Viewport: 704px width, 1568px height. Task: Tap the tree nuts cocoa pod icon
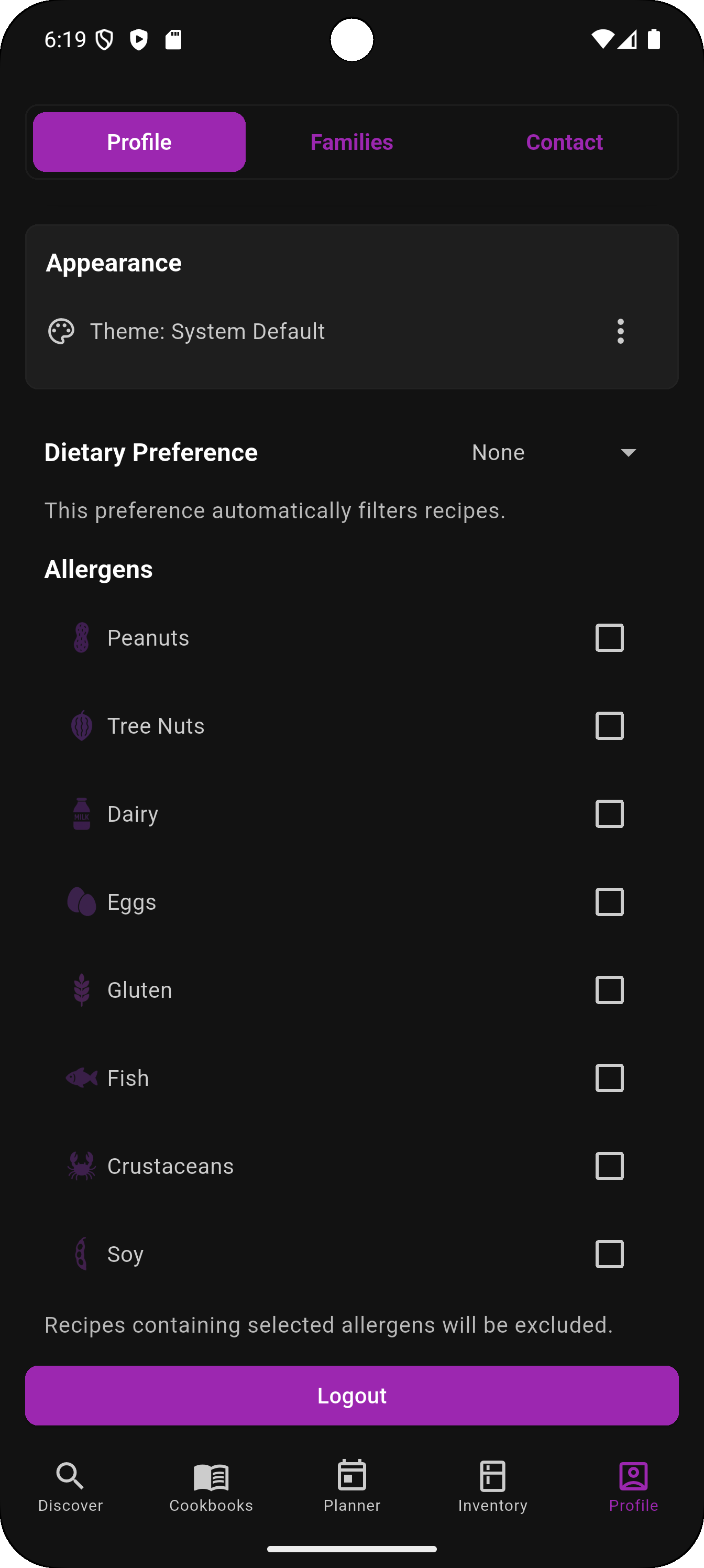[x=81, y=725]
